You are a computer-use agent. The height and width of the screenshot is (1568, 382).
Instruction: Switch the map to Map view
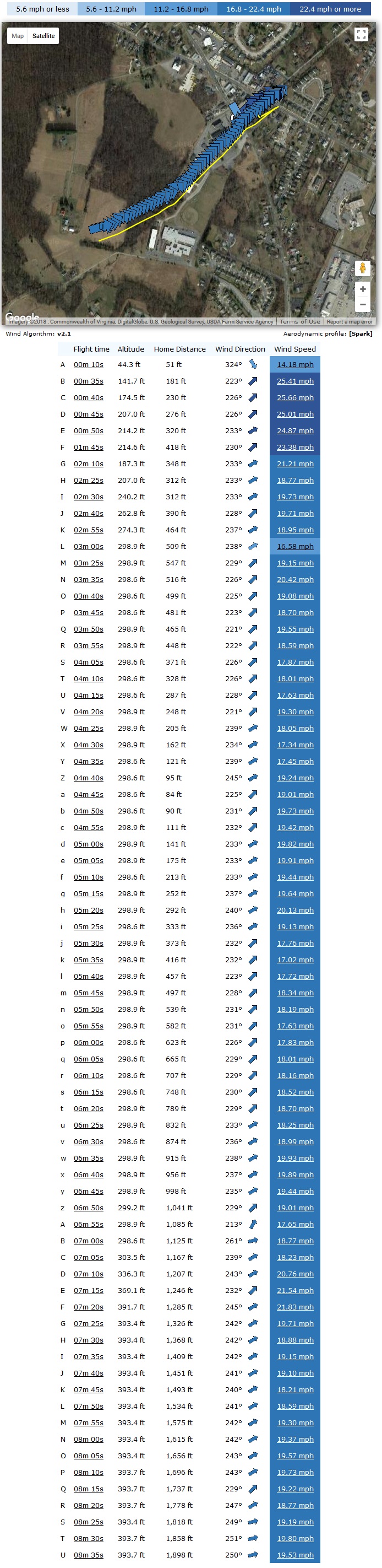(x=18, y=36)
